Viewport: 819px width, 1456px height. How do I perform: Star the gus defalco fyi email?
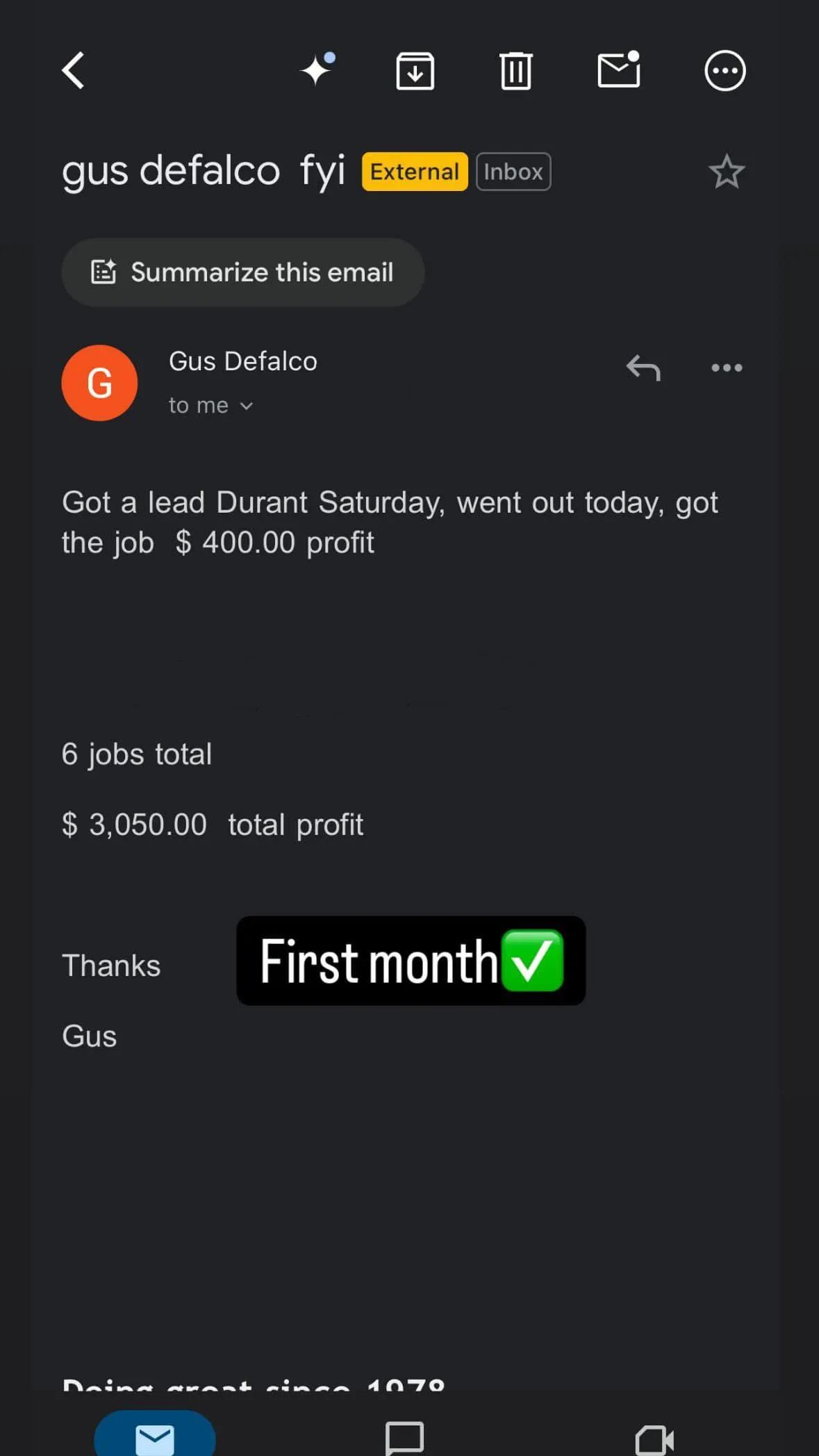click(727, 172)
